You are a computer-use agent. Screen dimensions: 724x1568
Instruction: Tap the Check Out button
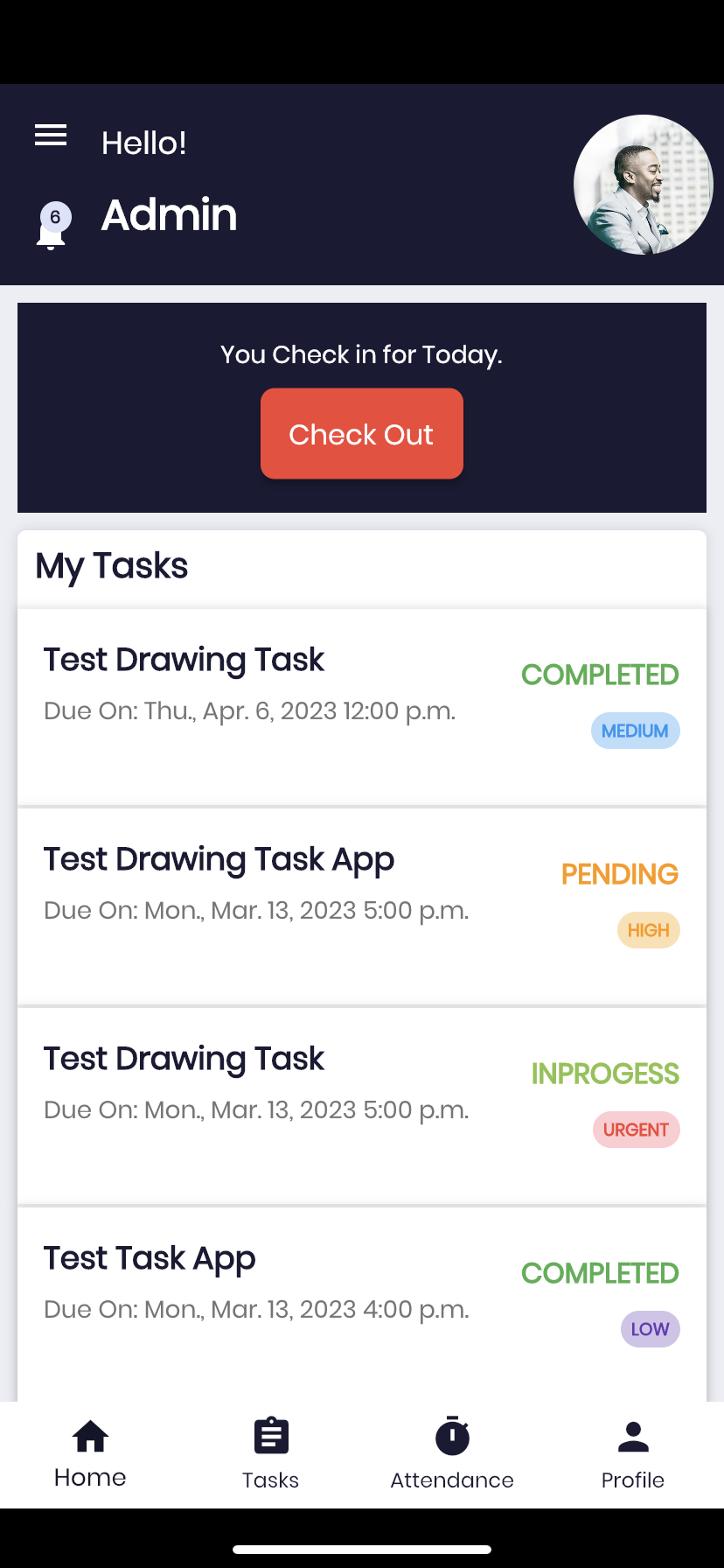coord(362,434)
